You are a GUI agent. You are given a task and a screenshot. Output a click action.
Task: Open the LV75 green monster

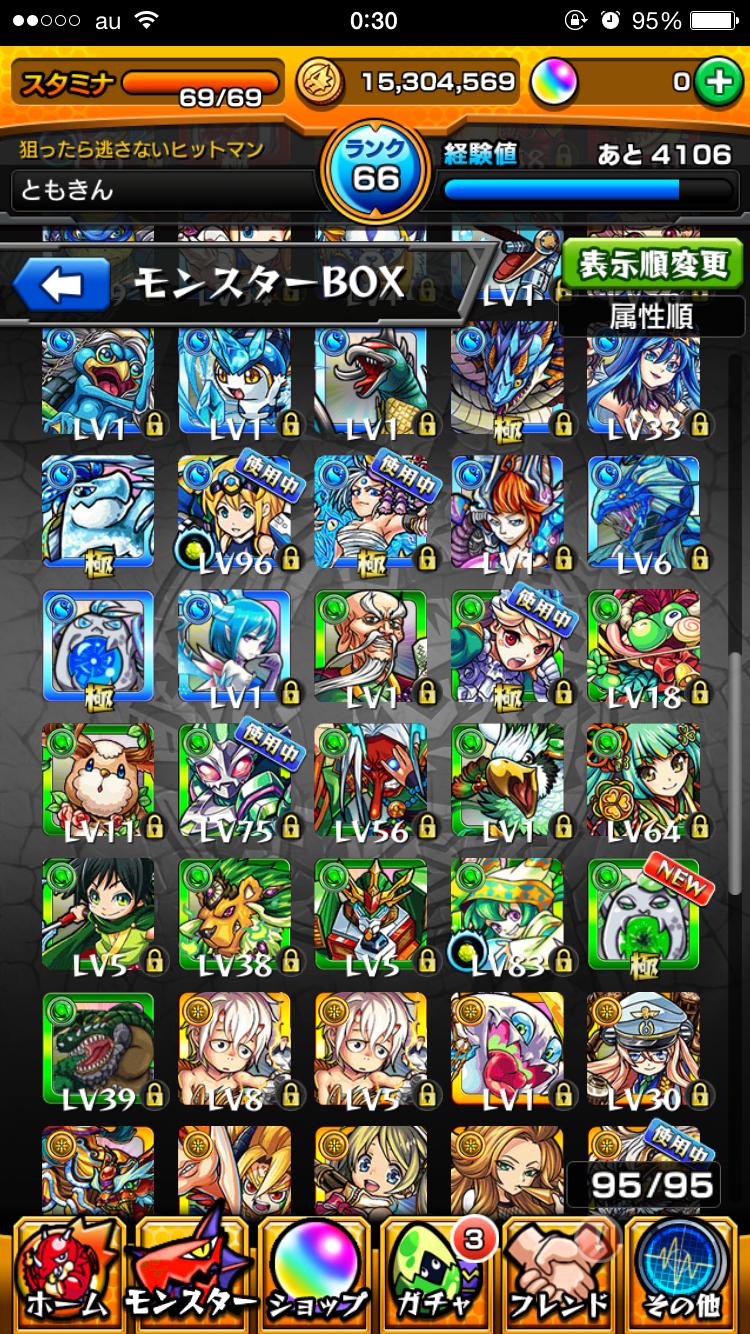point(235,780)
